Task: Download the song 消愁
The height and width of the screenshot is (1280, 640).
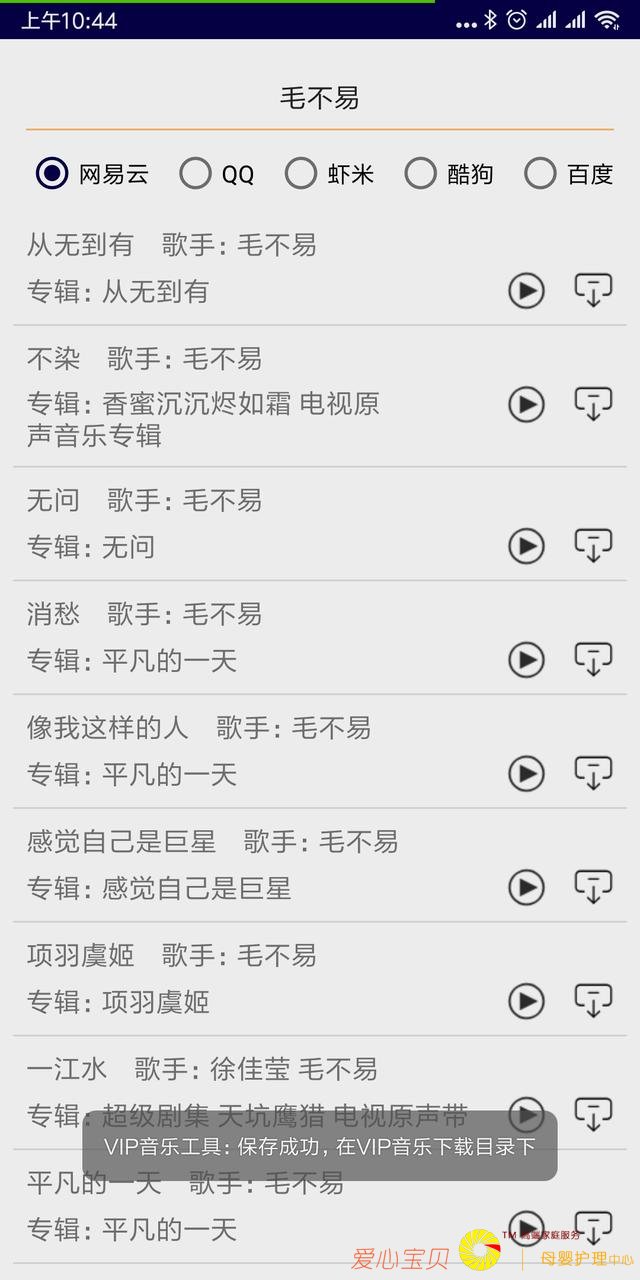Action: tap(593, 659)
